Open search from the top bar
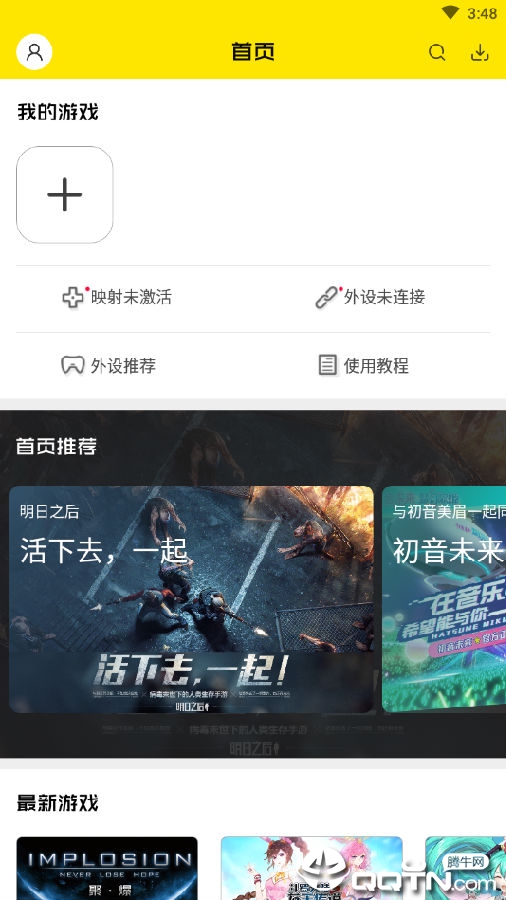Screen dimensions: 506x900 437,53
